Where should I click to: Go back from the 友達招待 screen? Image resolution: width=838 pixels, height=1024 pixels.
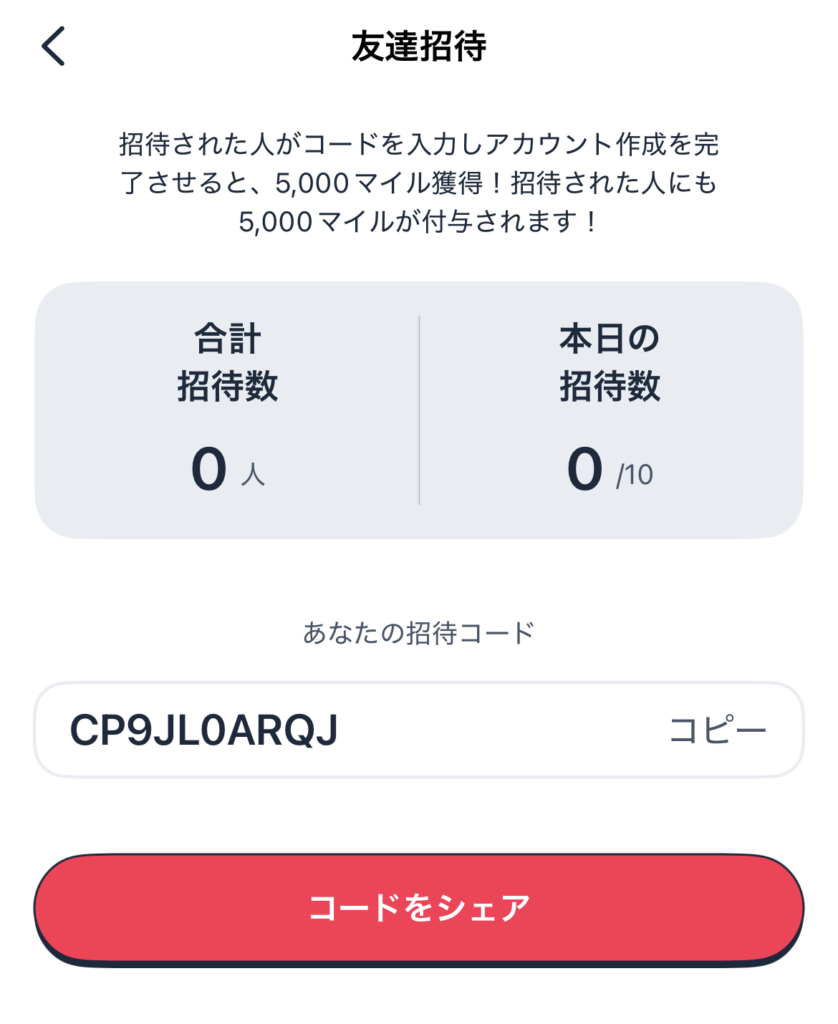coord(54,47)
